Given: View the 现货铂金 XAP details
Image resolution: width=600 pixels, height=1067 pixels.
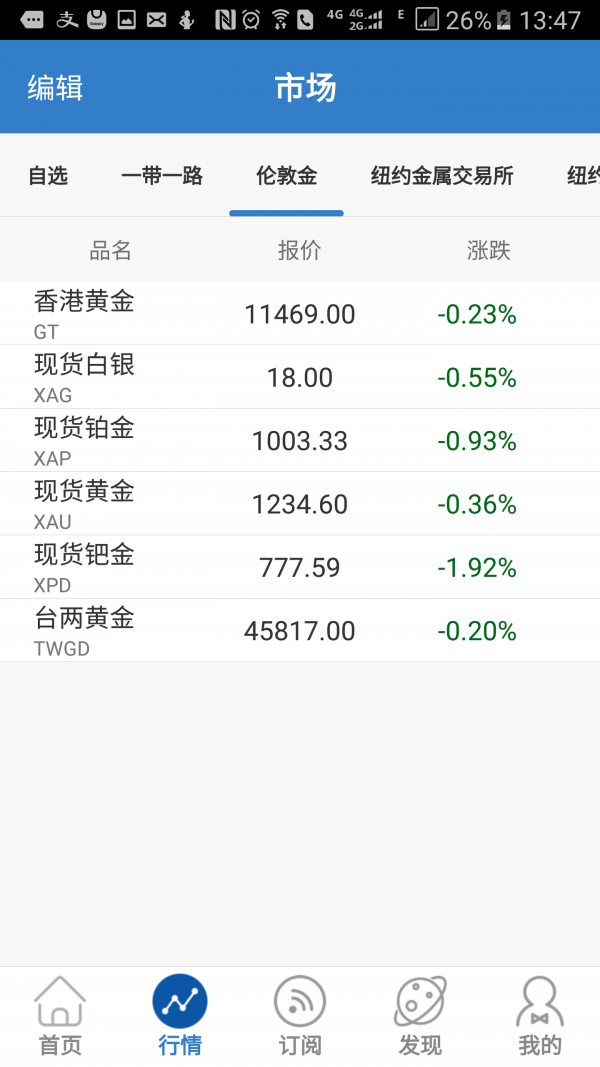Looking at the screenshot, I should [300, 440].
